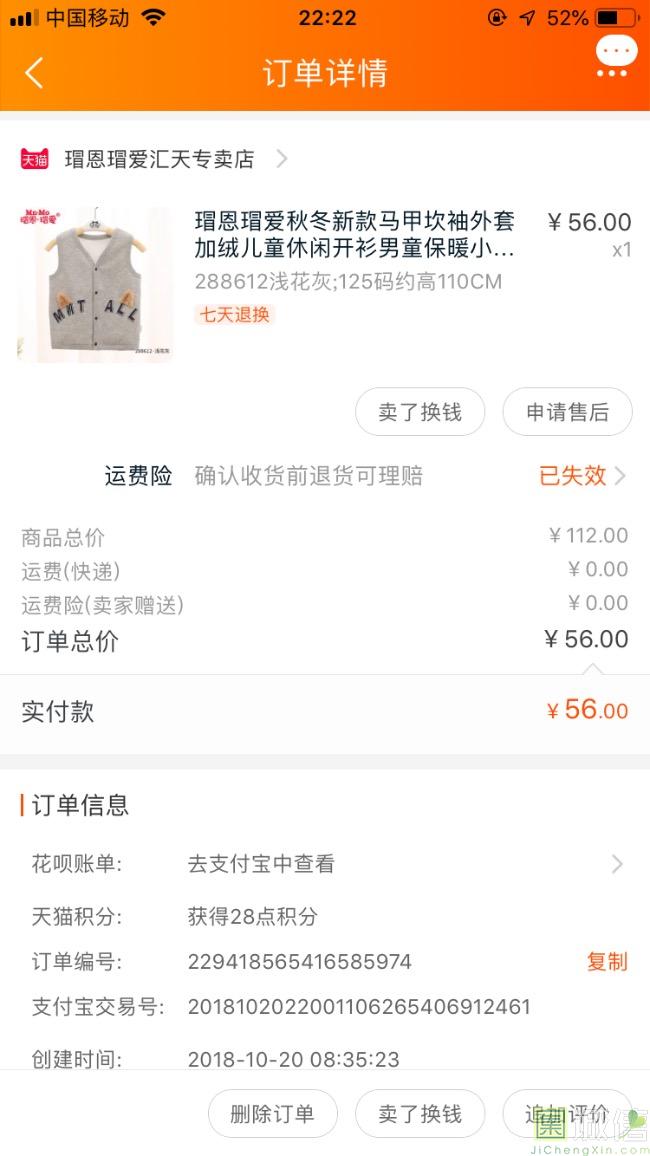The height and width of the screenshot is (1156, 650).
Task: Open the 瑁恩瑁爱汇天专卖店 store page
Action: (155, 159)
